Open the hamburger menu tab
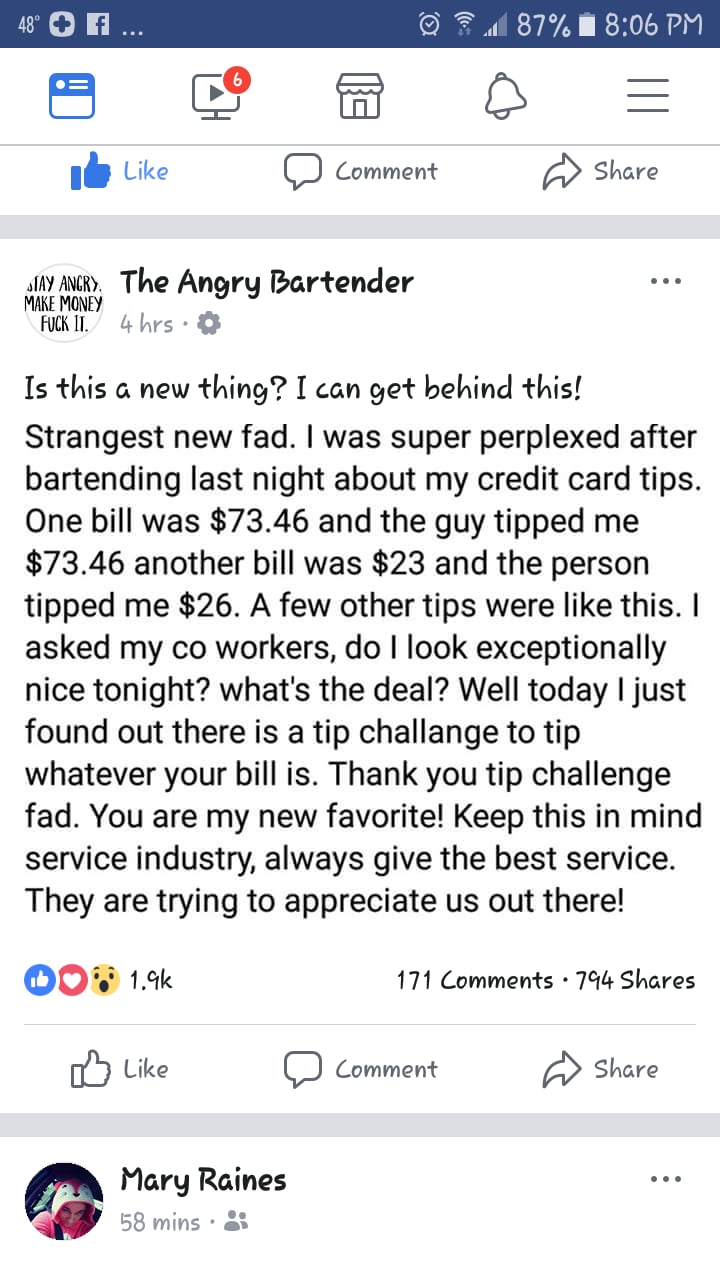The height and width of the screenshot is (1280, 720). 648,96
